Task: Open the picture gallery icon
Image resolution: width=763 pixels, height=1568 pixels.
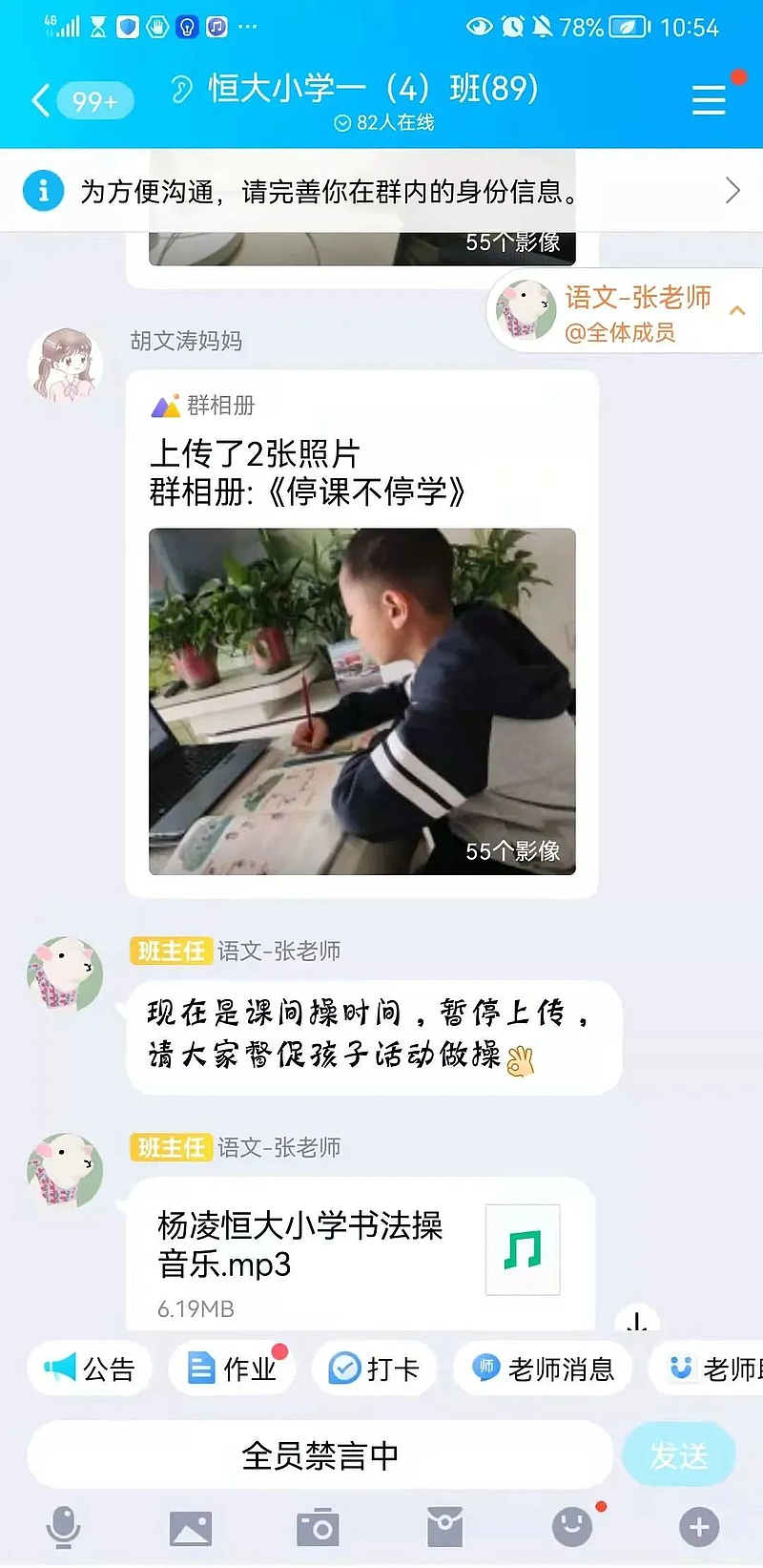Action: [x=190, y=1527]
